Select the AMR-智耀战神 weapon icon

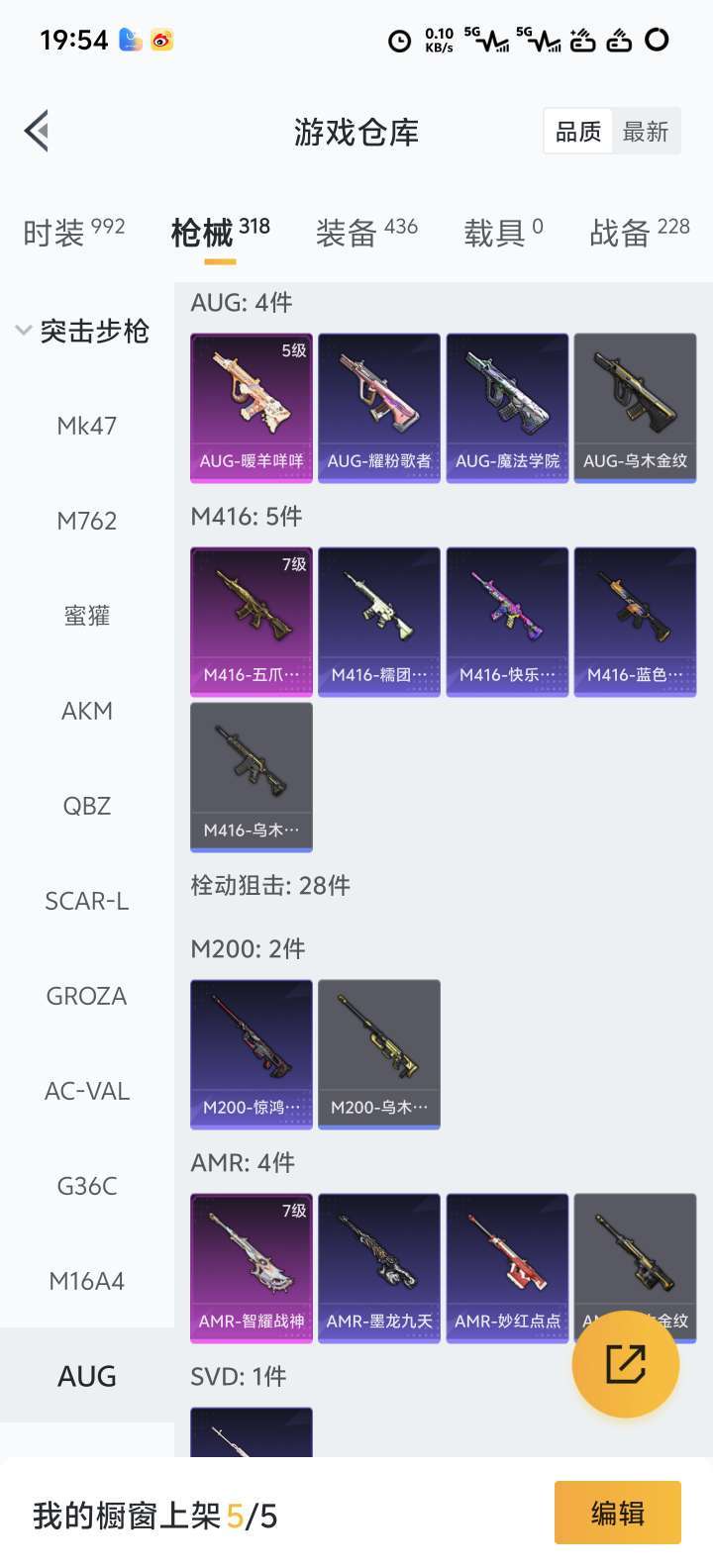[251, 1268]
